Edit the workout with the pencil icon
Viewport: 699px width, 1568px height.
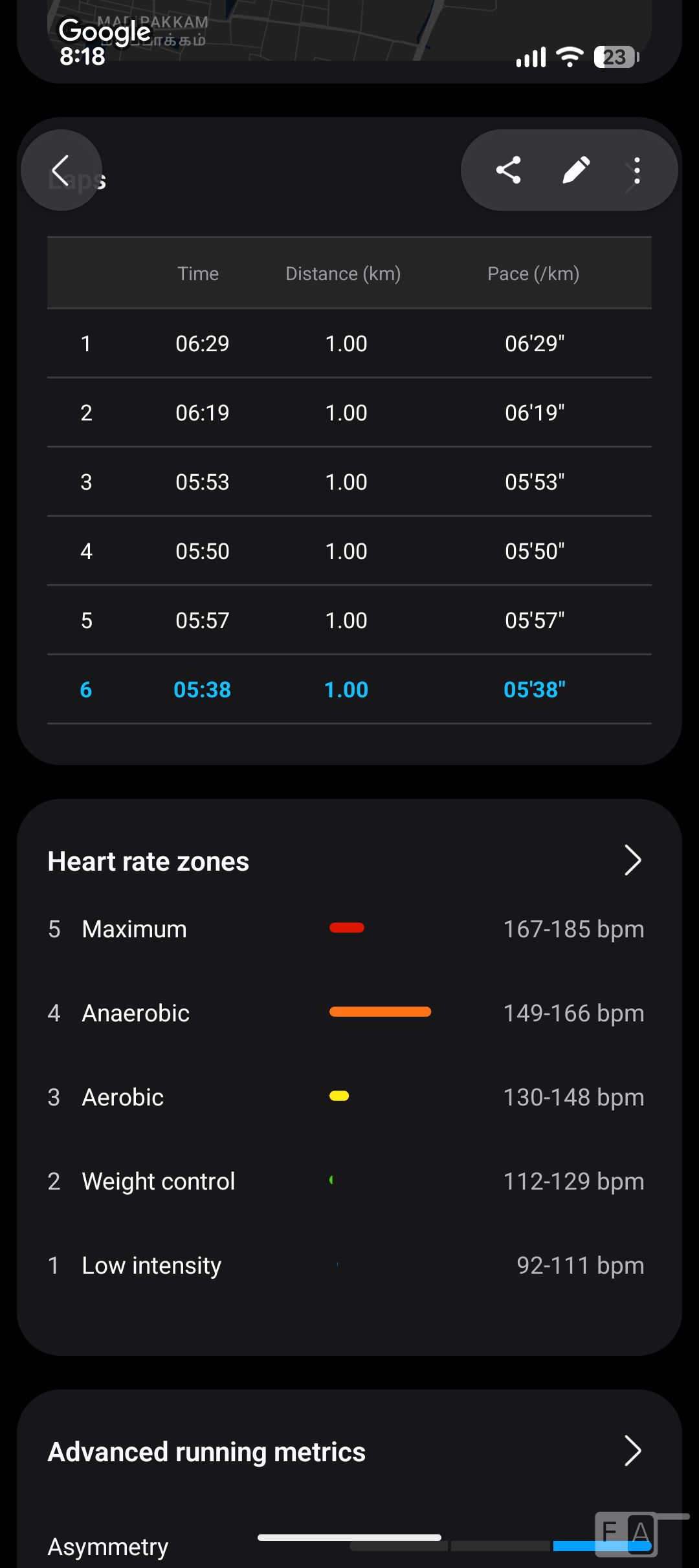(x=575, y=170)
